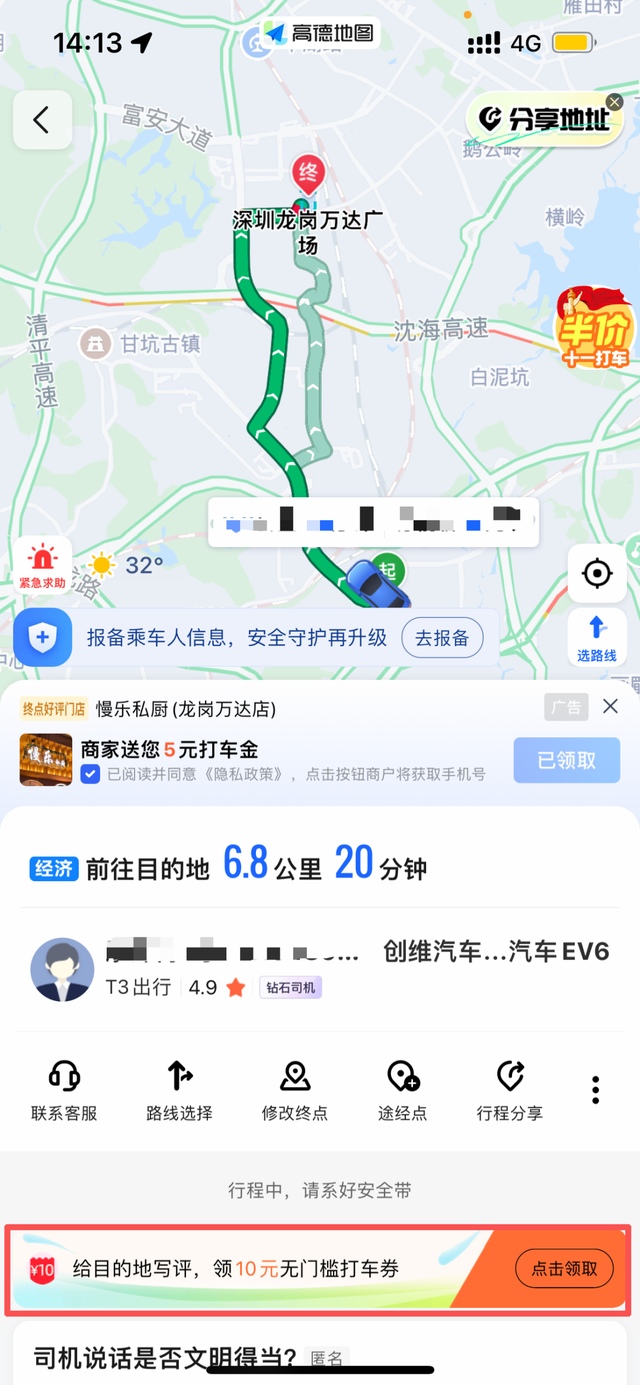The image size is (640, 1385).
Task: Open 路线选择 route options
Action: (x=179, y=1091)
